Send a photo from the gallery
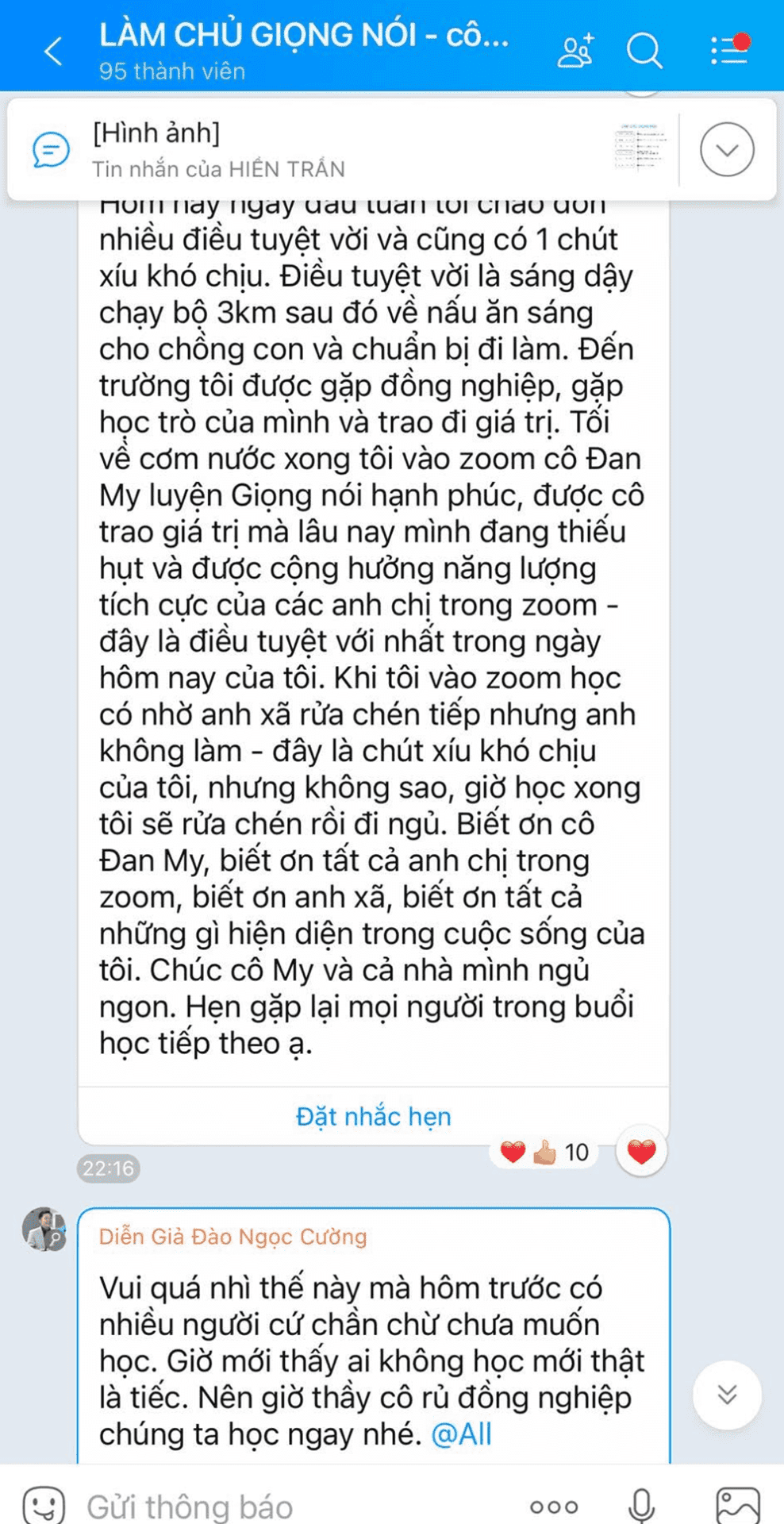784x1524 pixels. 737,1506
